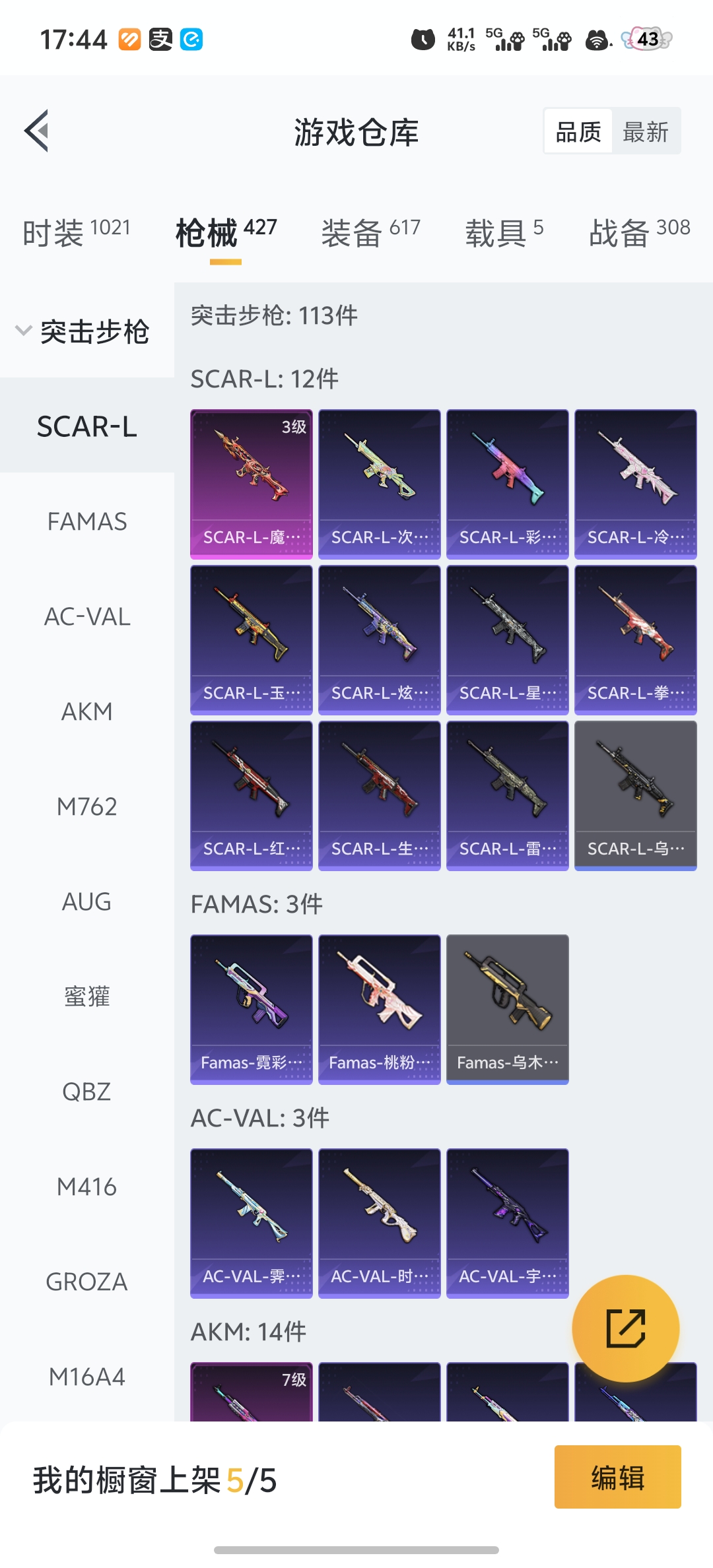Switch to the 时装 tab
Image resolution: width=713 pixels, height=1568 pixels.
pos(76,232)
